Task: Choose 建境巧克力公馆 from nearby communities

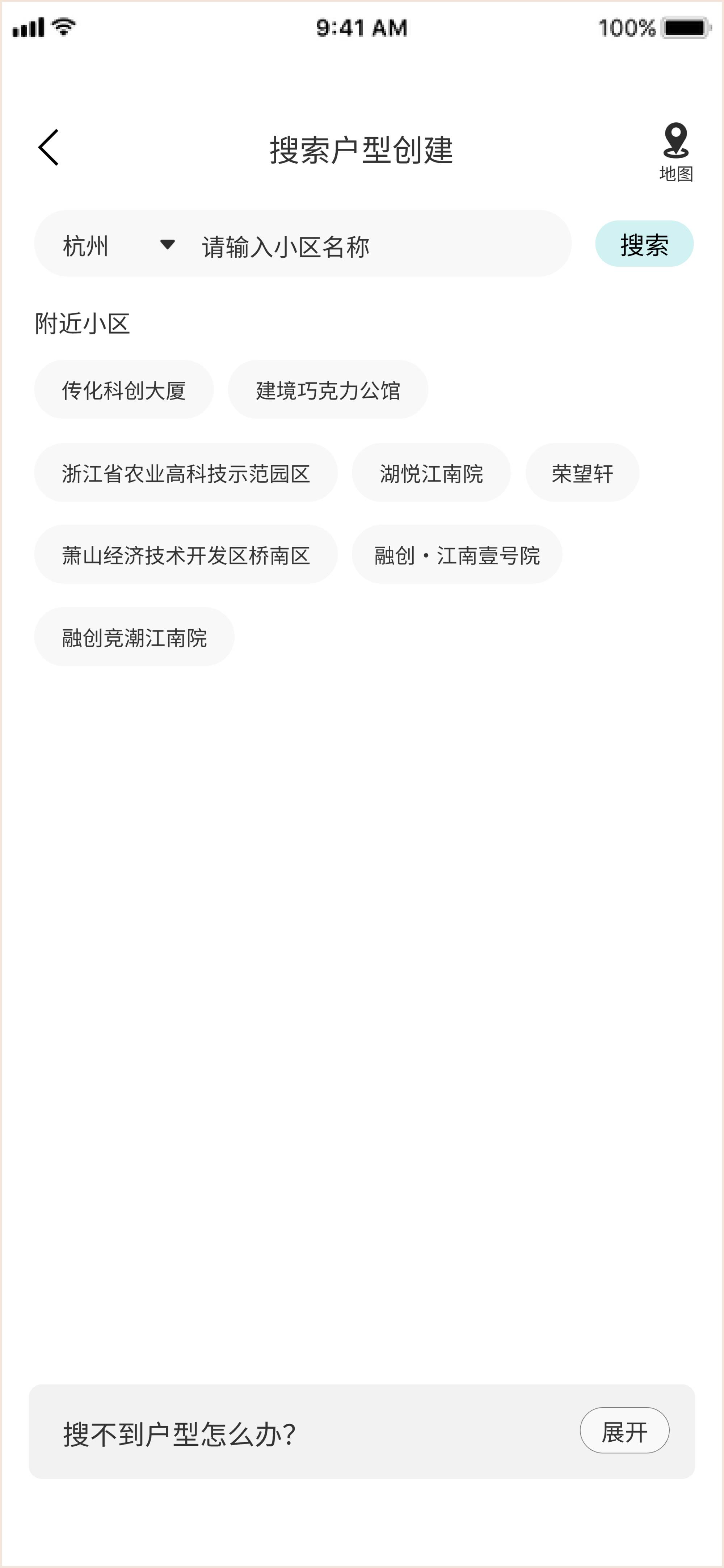Action: coord(328,390)
